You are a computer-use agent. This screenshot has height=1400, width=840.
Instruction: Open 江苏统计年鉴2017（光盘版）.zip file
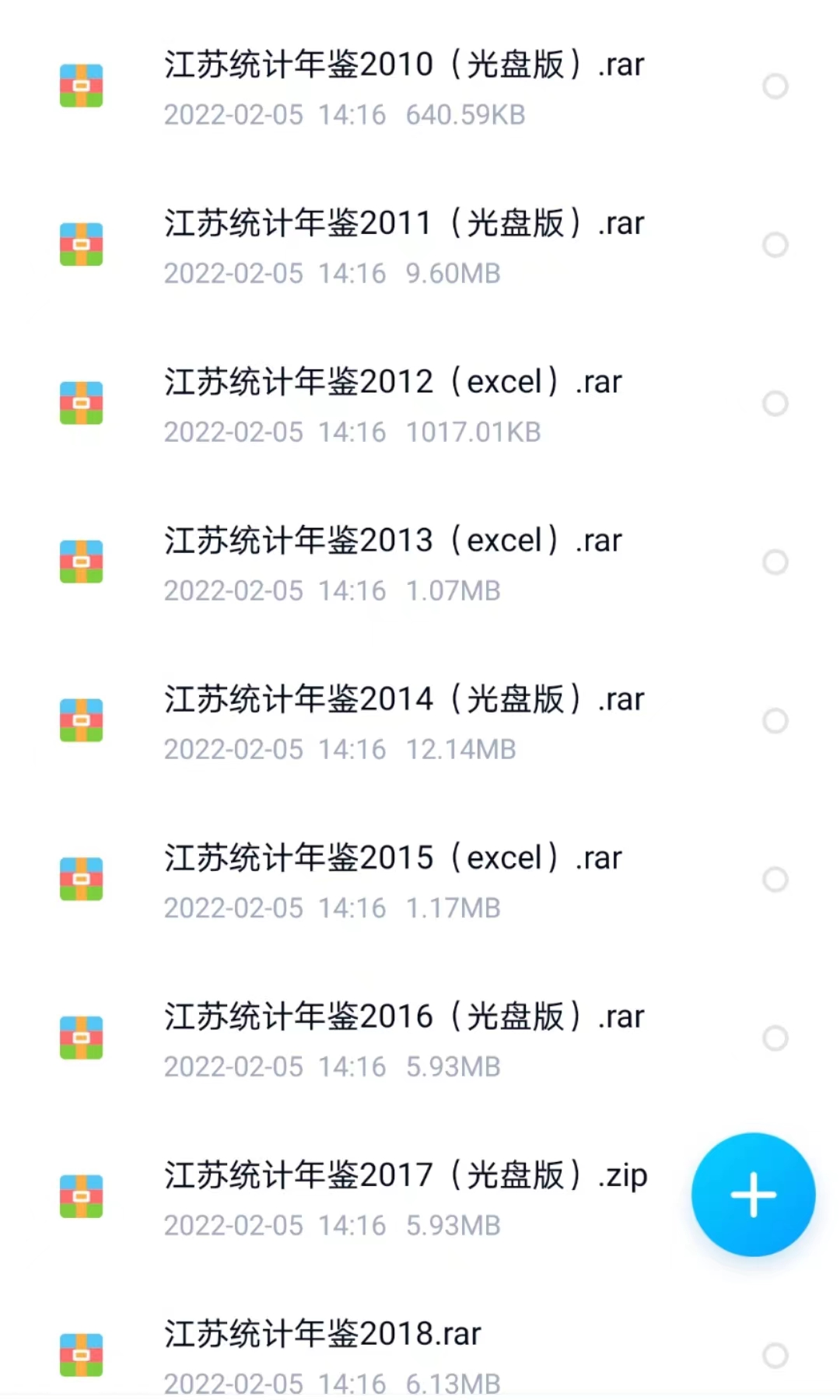404,1176
